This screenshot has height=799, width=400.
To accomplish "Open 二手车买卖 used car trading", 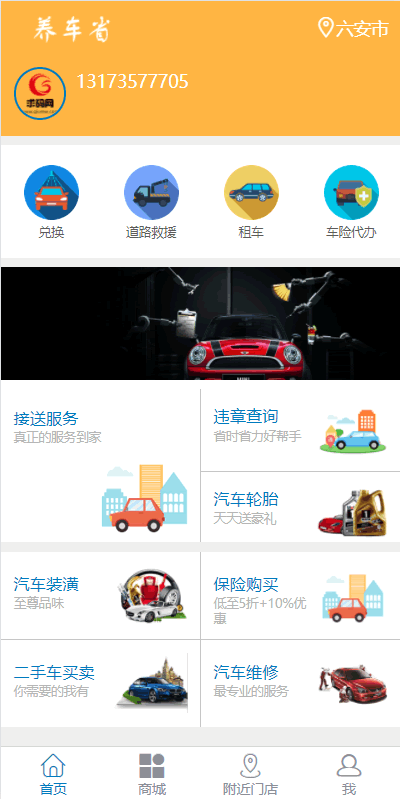I will (x=100, y=683).
